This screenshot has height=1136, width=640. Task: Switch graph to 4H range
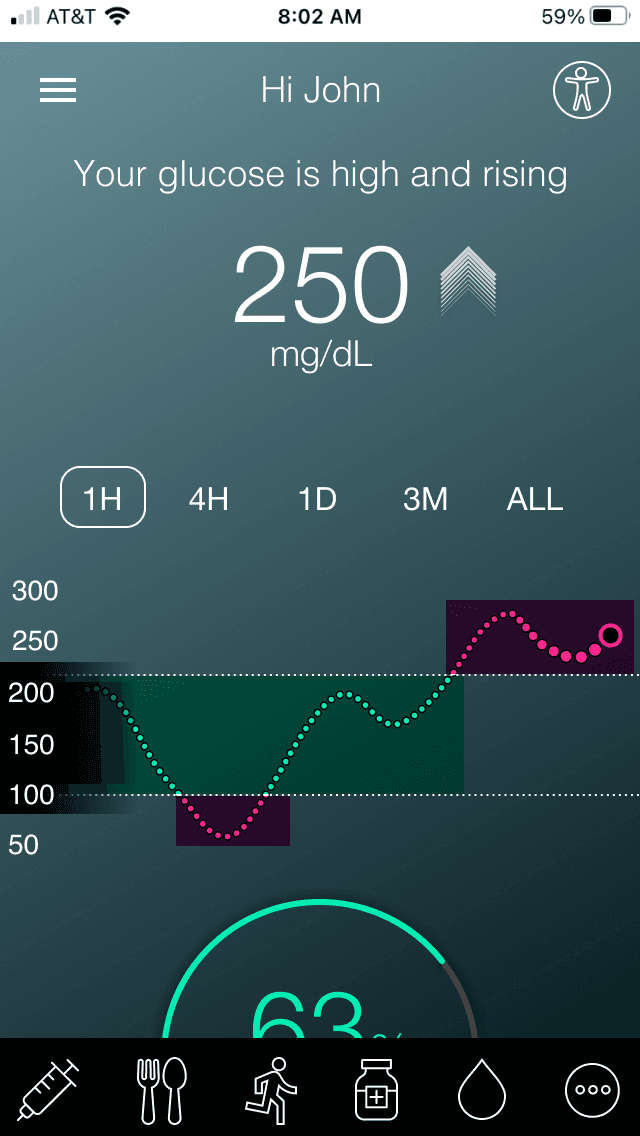[209, 498]
